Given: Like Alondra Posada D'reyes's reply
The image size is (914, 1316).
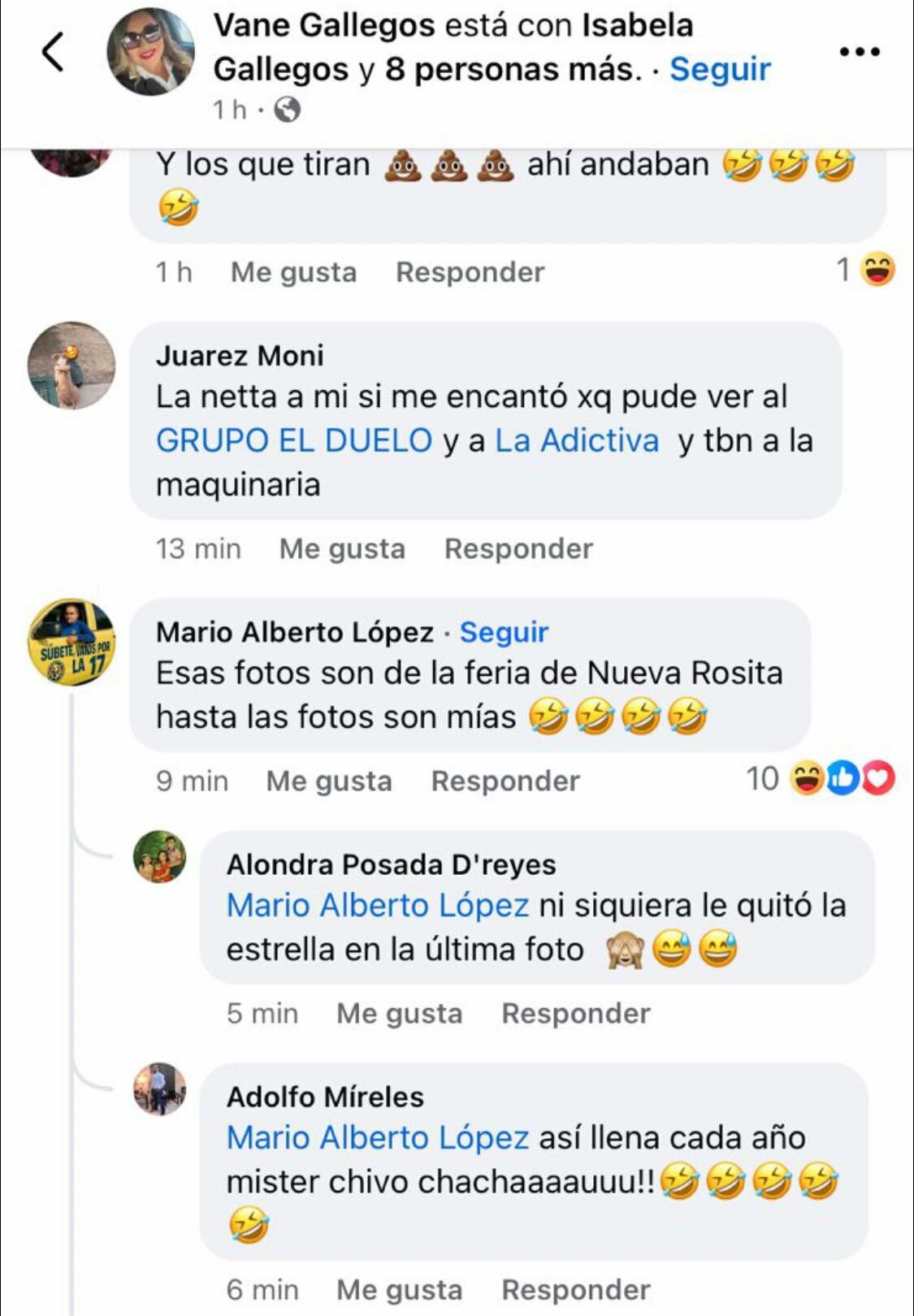Looking at the screenshot, I should 400,1014.
